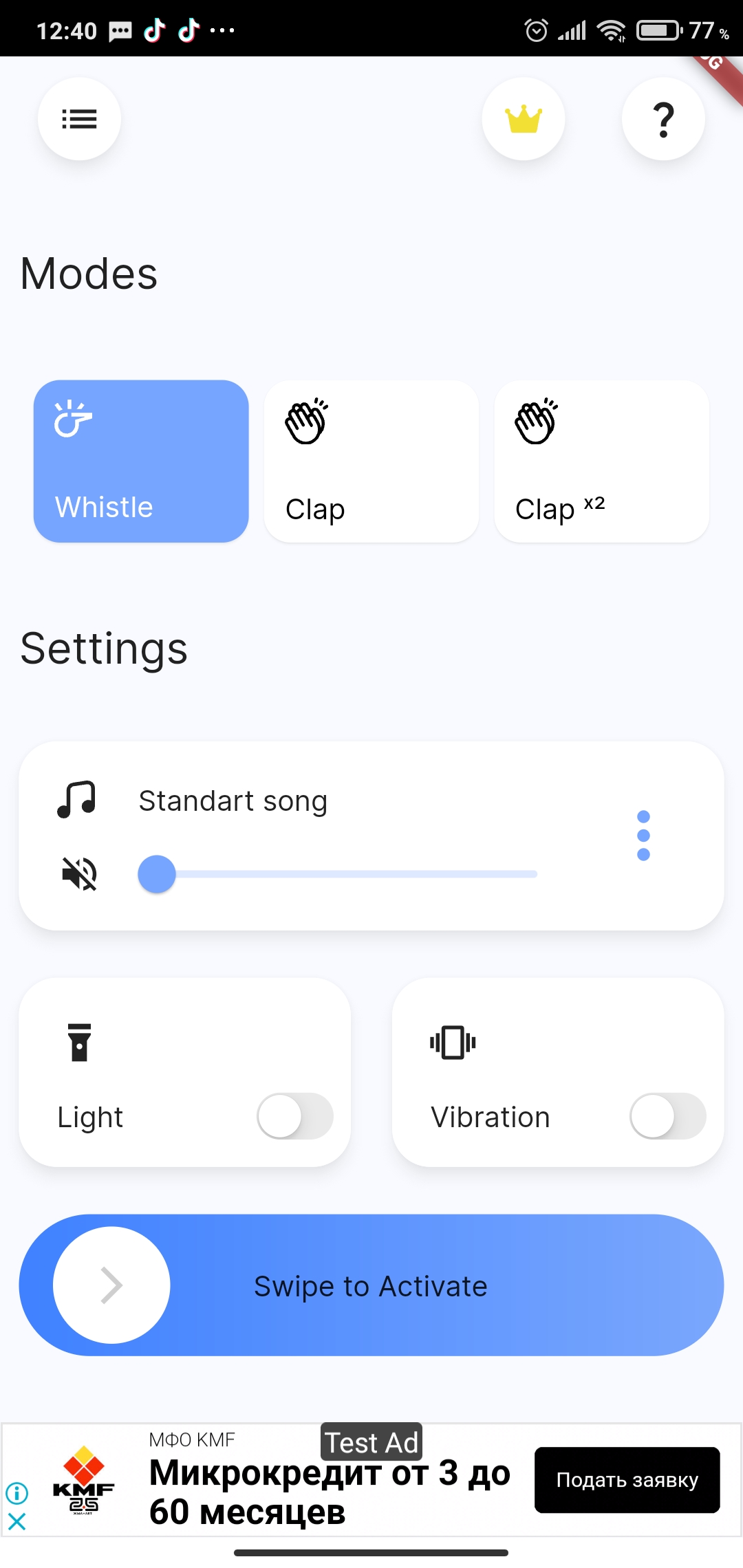Open the help question mark

coord(663,119)
